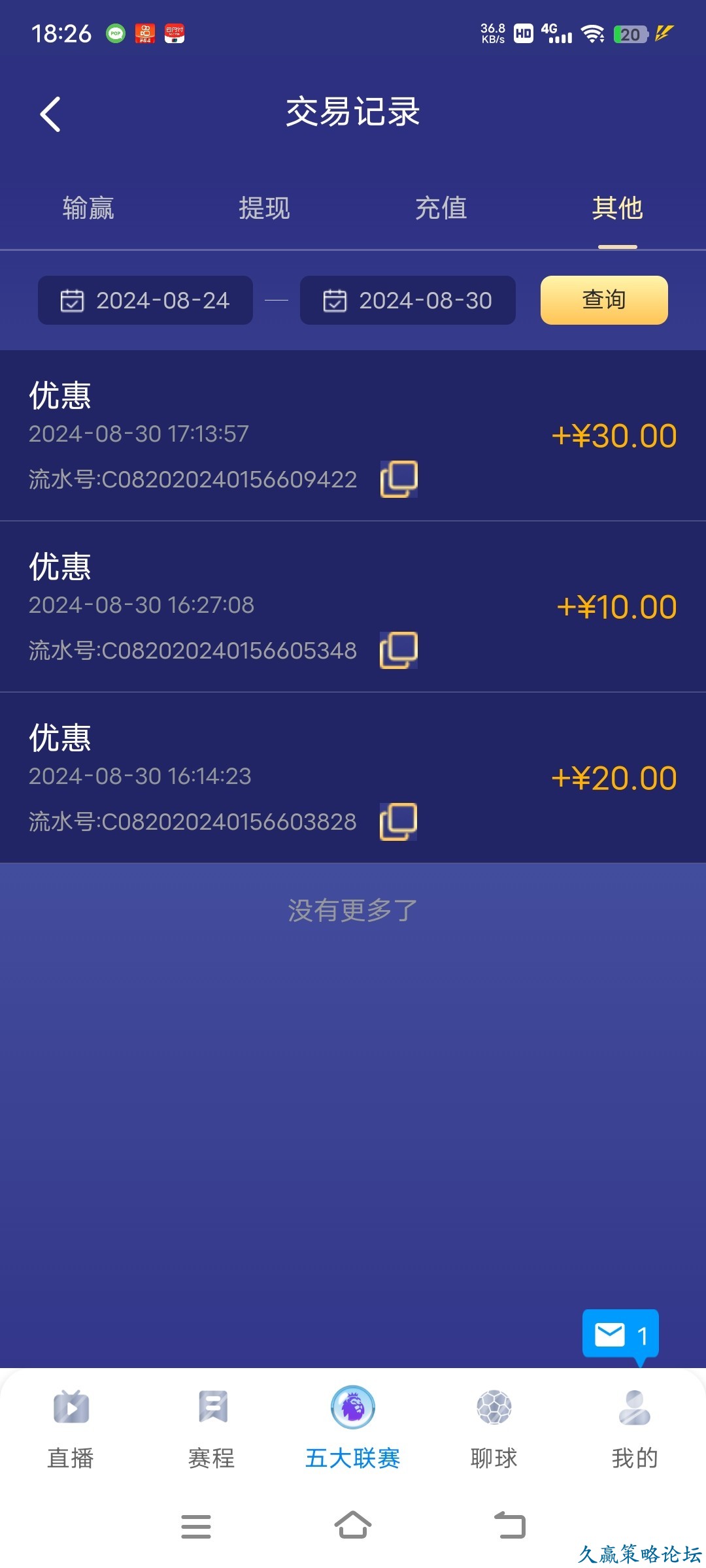
Task: Open the 直播 tab
Action: pos(71,1427)
